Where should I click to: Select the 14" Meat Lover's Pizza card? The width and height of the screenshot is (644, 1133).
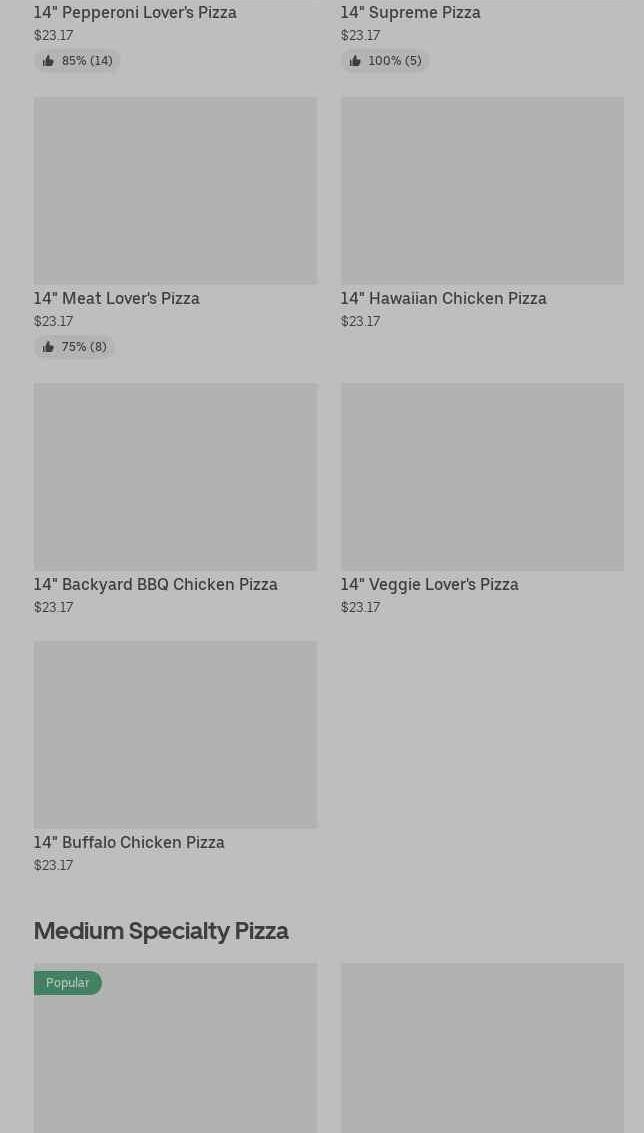click(x=175, y=228)
